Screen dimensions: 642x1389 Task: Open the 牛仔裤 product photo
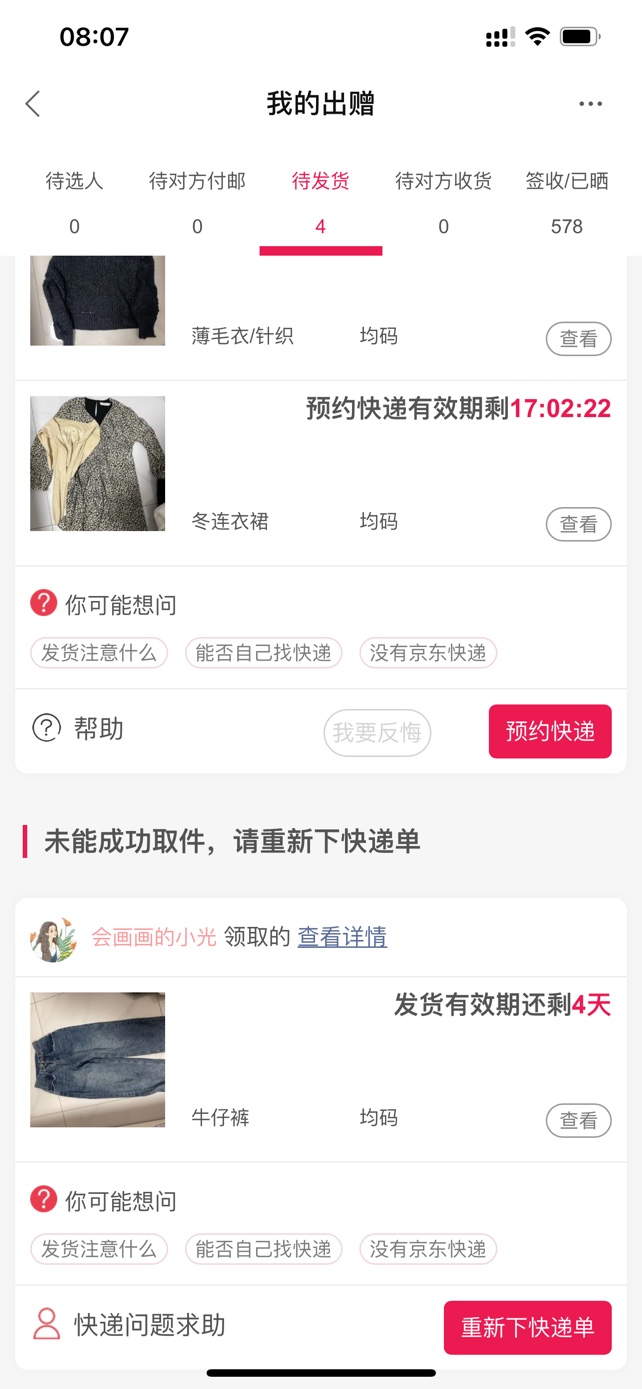coord(97,1059)
